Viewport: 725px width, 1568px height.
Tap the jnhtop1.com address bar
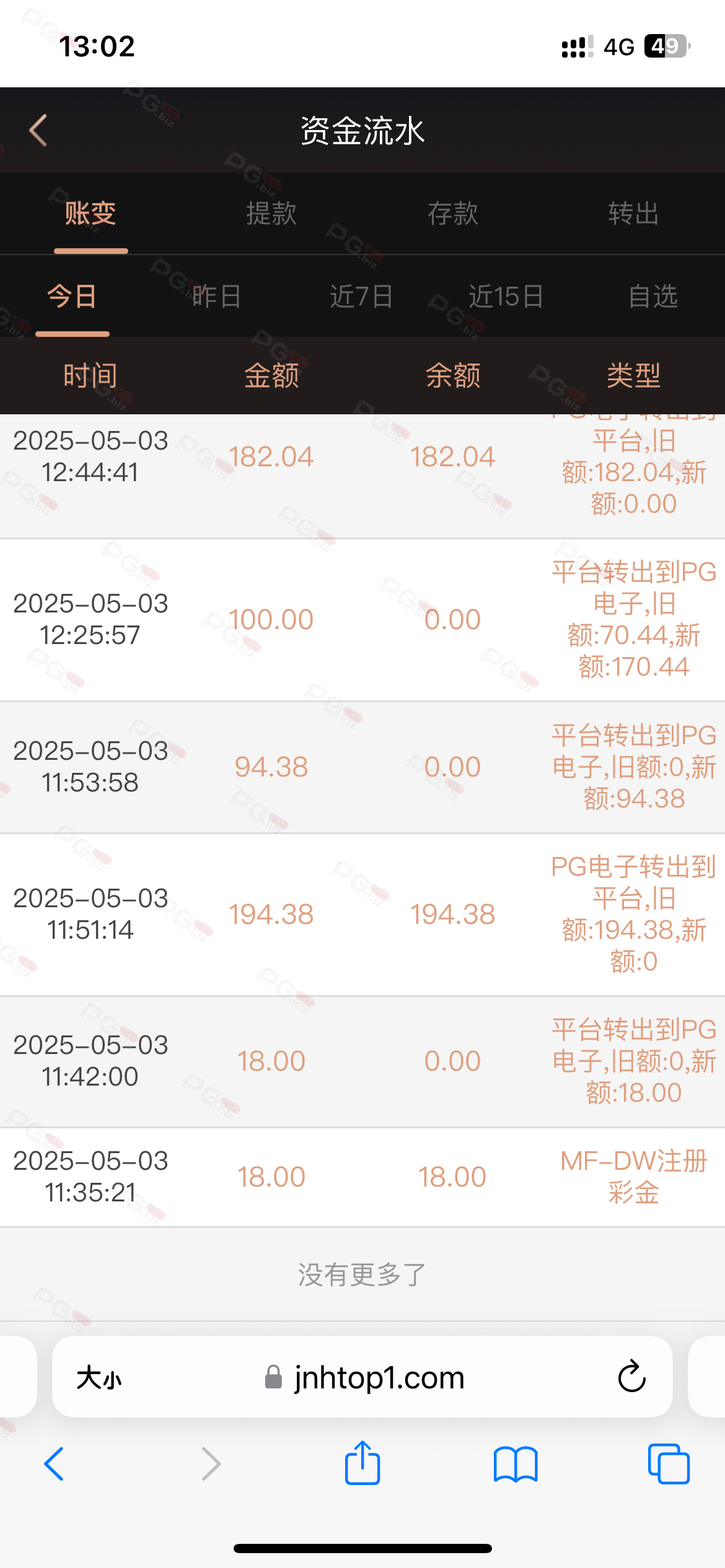pyautogui.click(x=364, y=1378)
